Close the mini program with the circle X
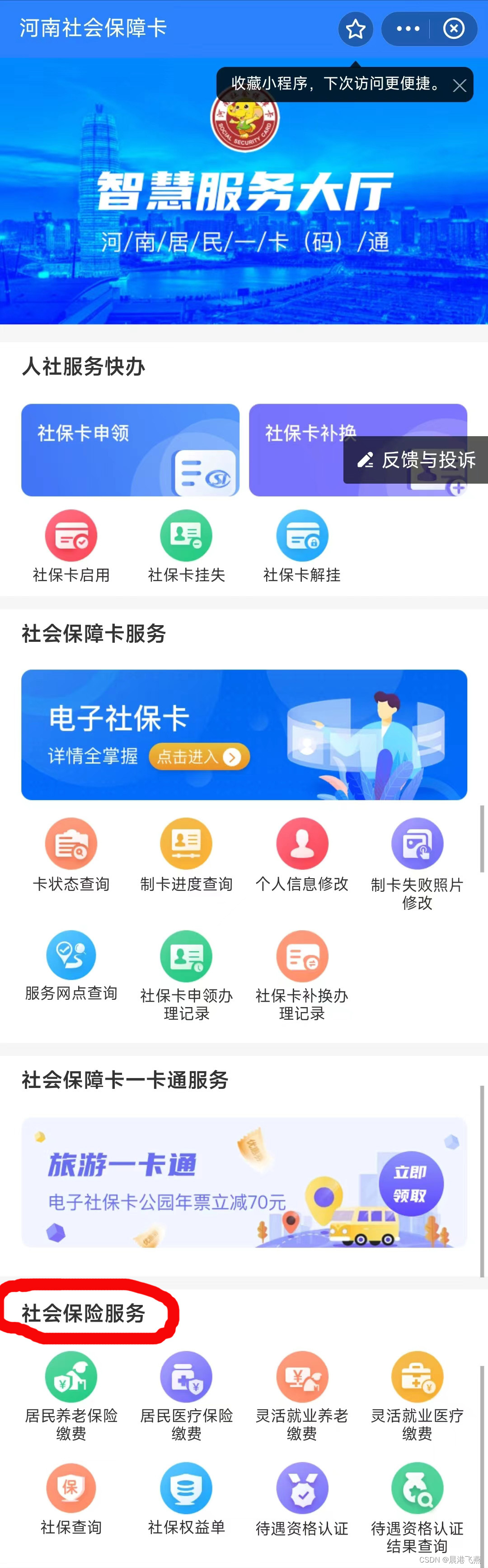488x1568 pixels. (x=454, y=28)
